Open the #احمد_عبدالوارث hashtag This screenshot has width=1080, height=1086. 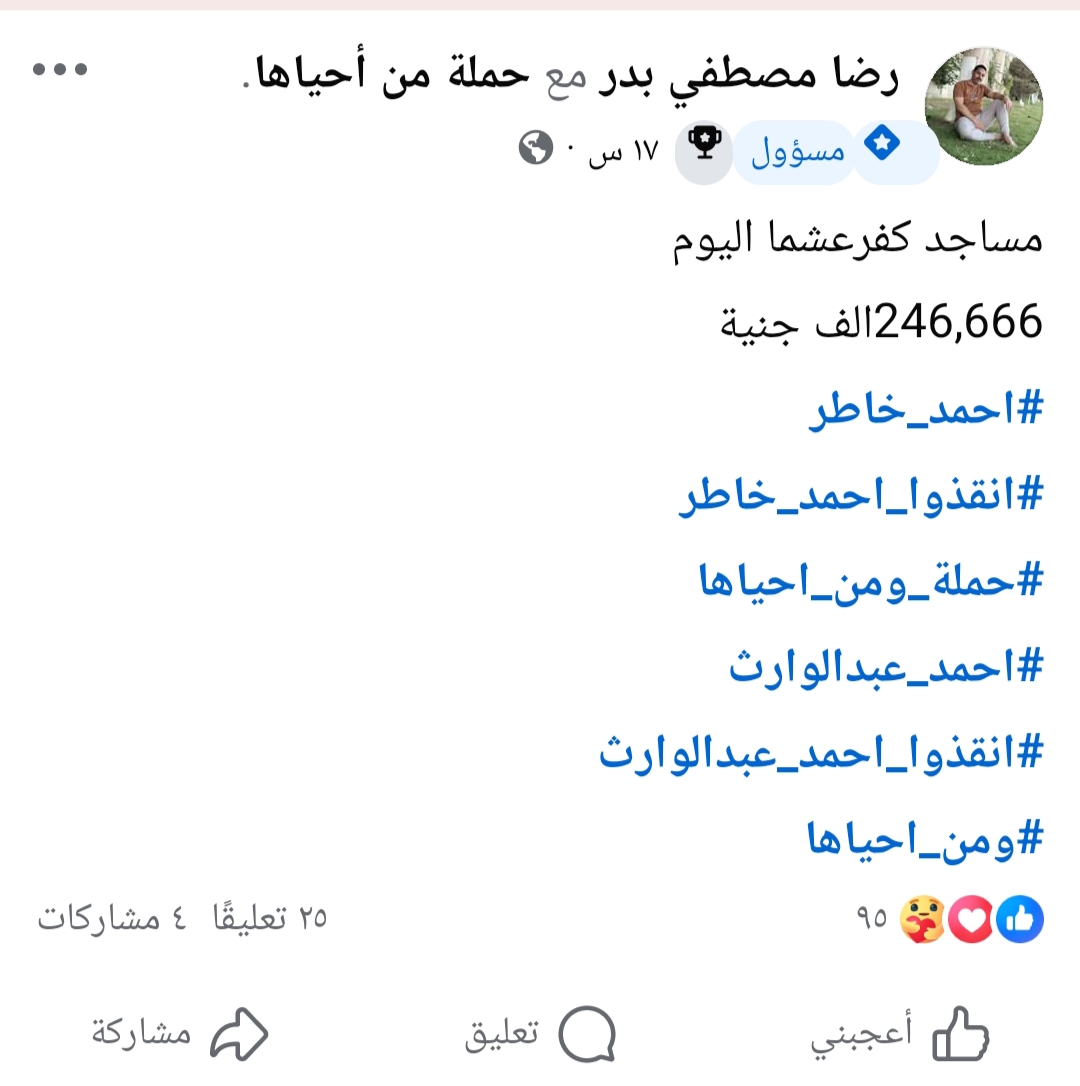tap(885, 667)
